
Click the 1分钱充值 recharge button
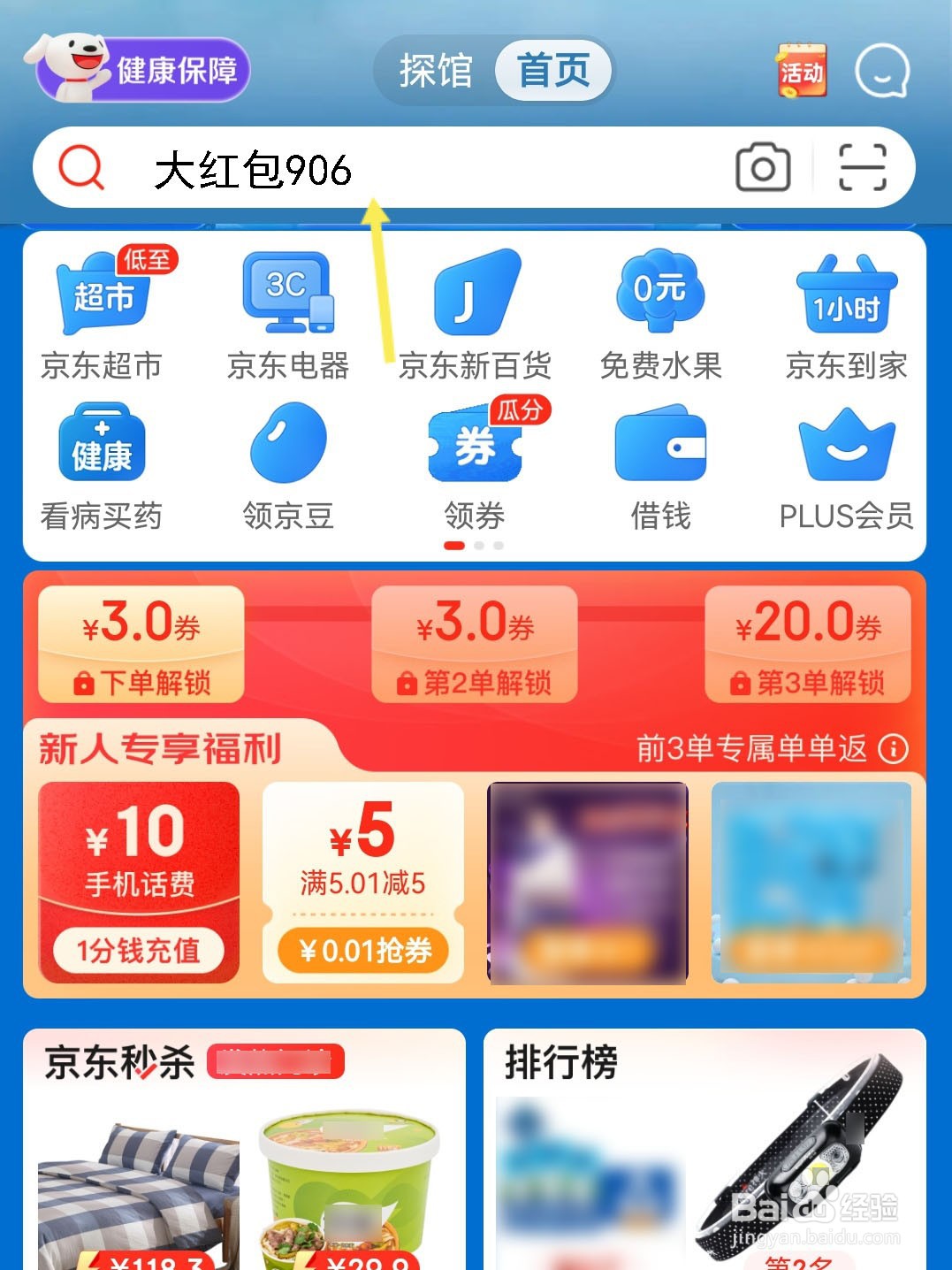tap(141, 951)
